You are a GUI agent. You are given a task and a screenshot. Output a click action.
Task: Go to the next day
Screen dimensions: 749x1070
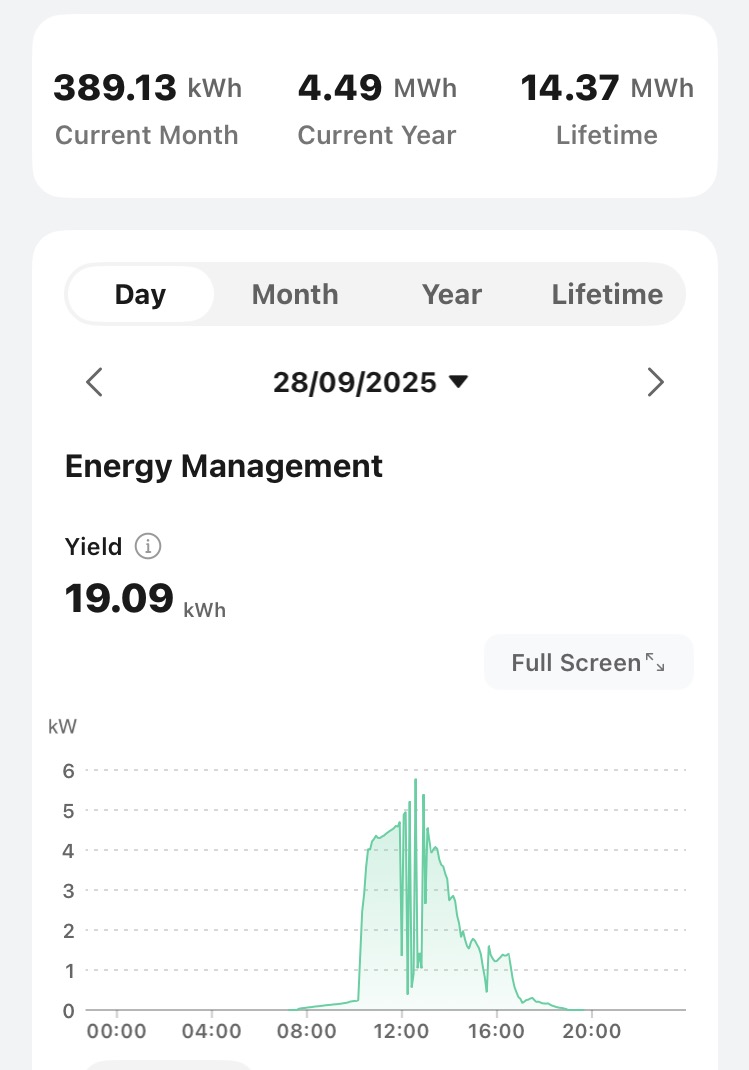coord(655,382)
